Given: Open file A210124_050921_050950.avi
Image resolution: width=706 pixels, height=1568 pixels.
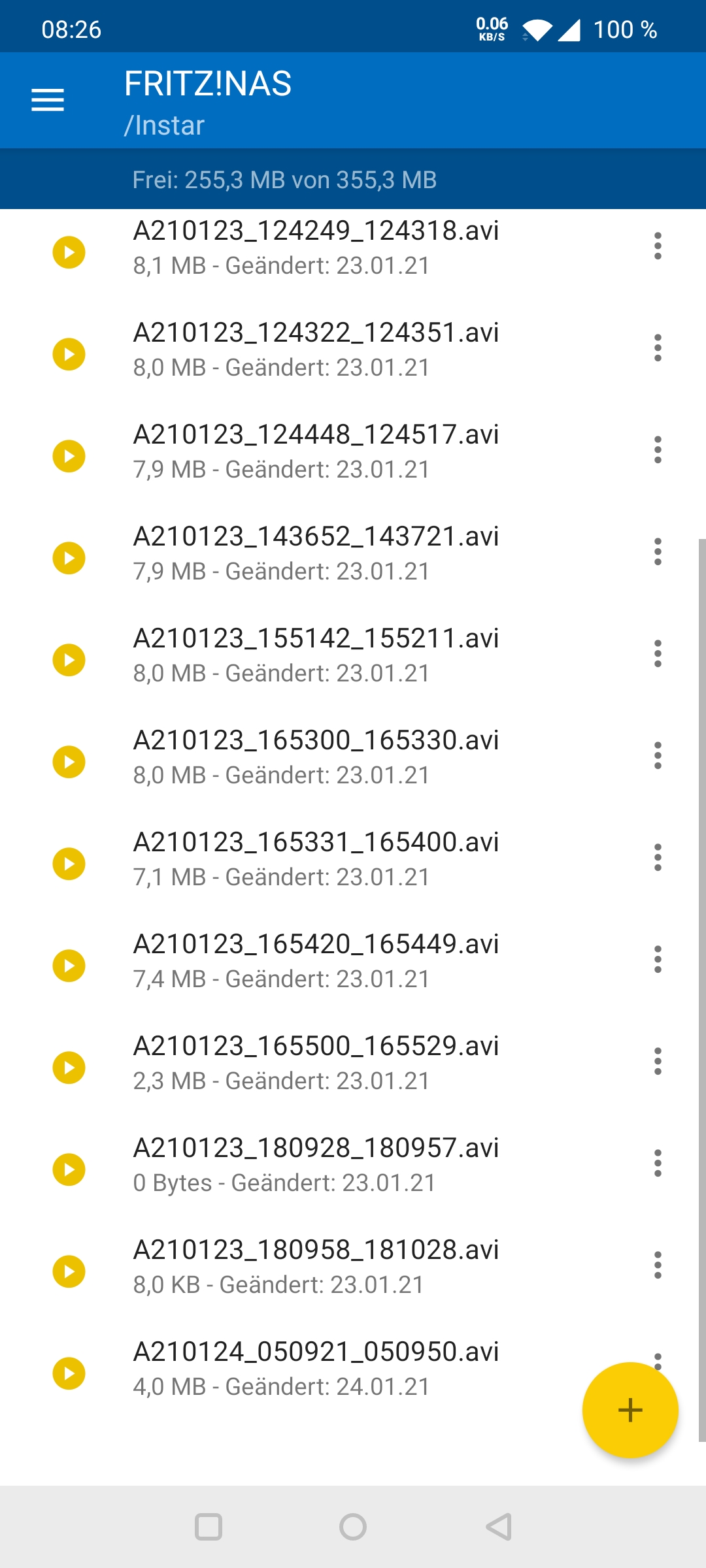Looking at the screenshot, I should click(316, 1368).
